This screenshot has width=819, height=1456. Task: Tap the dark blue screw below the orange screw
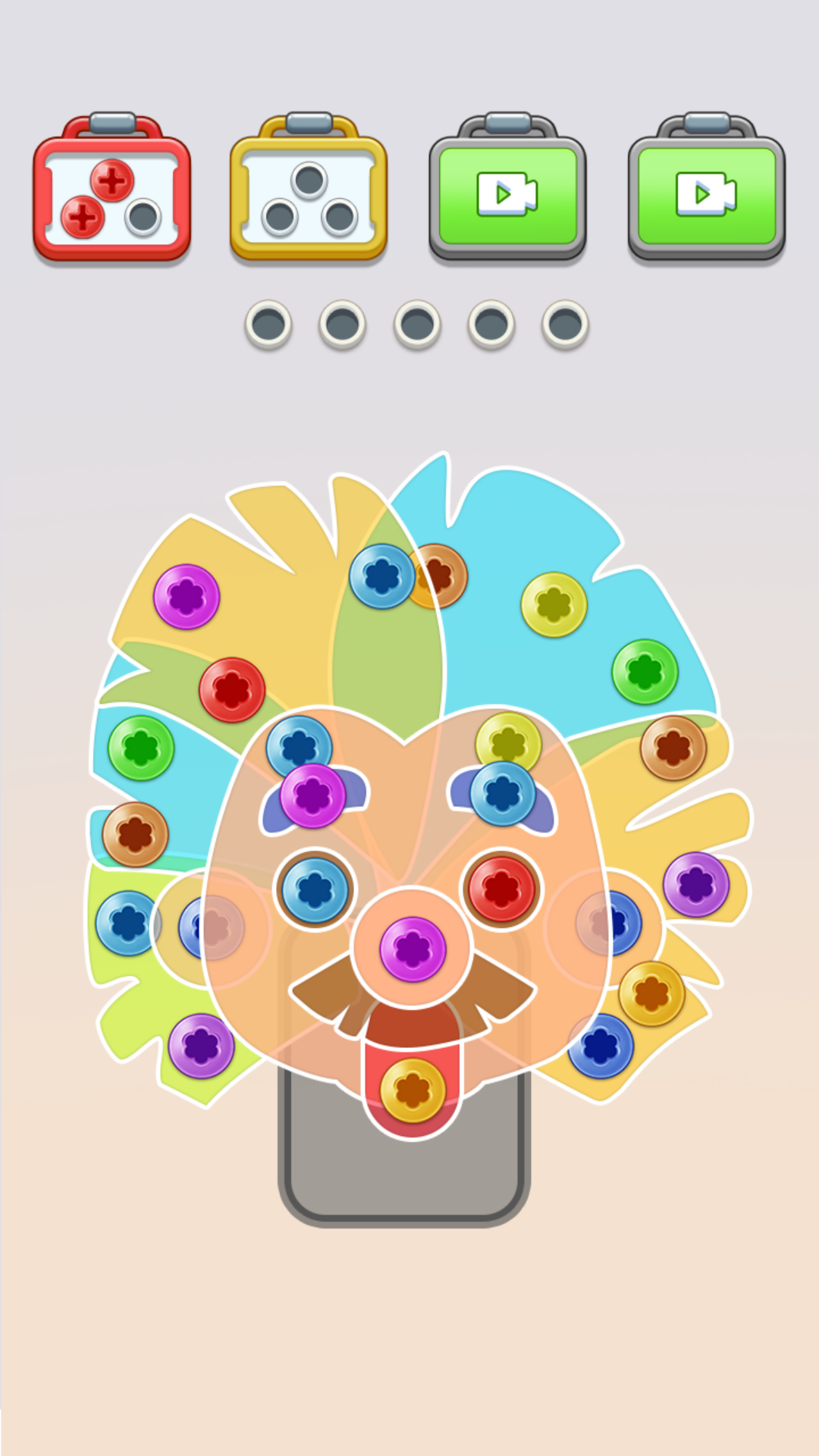pos(601,1046)
